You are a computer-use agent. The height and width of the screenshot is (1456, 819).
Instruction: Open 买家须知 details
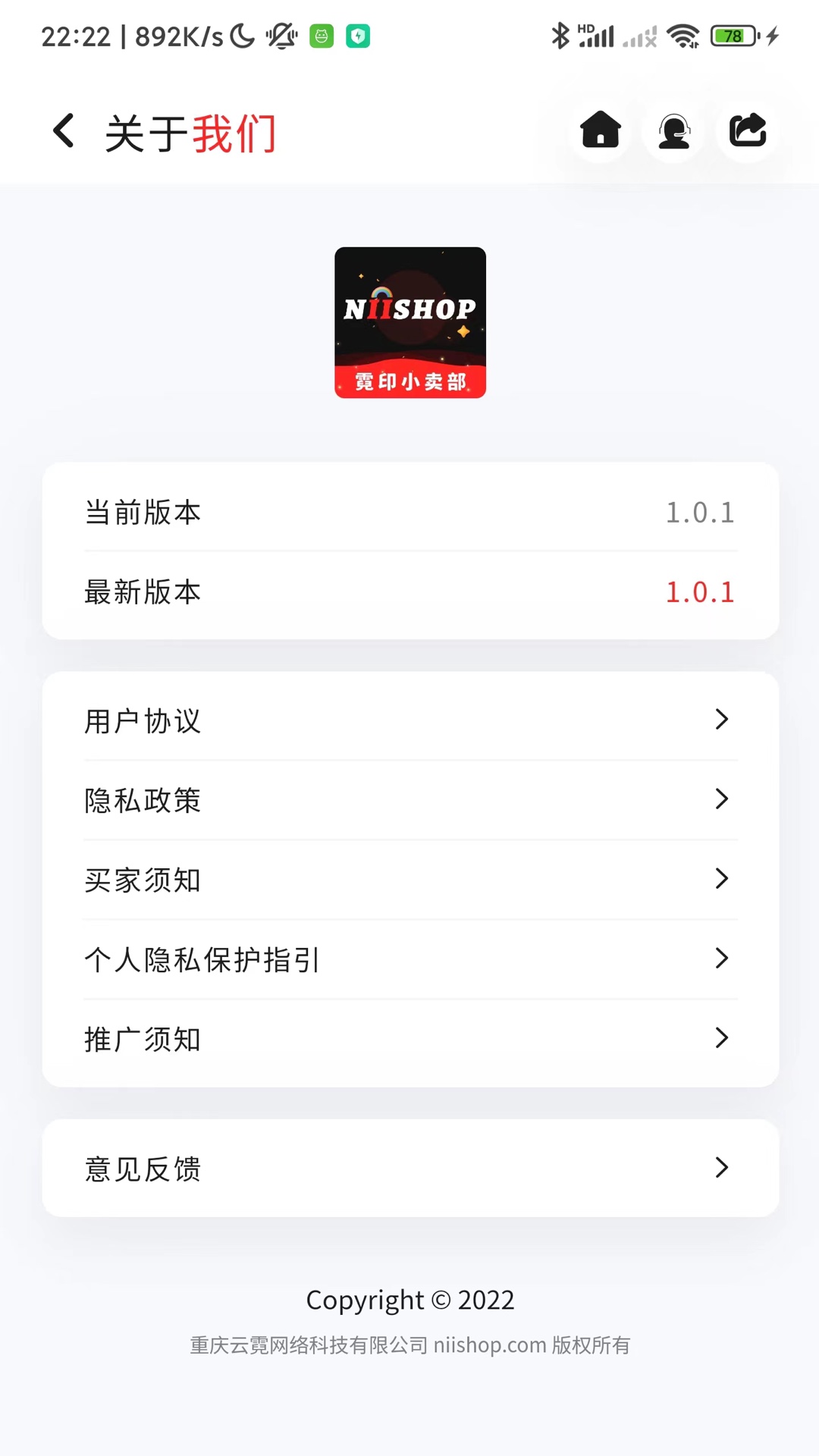409,880
